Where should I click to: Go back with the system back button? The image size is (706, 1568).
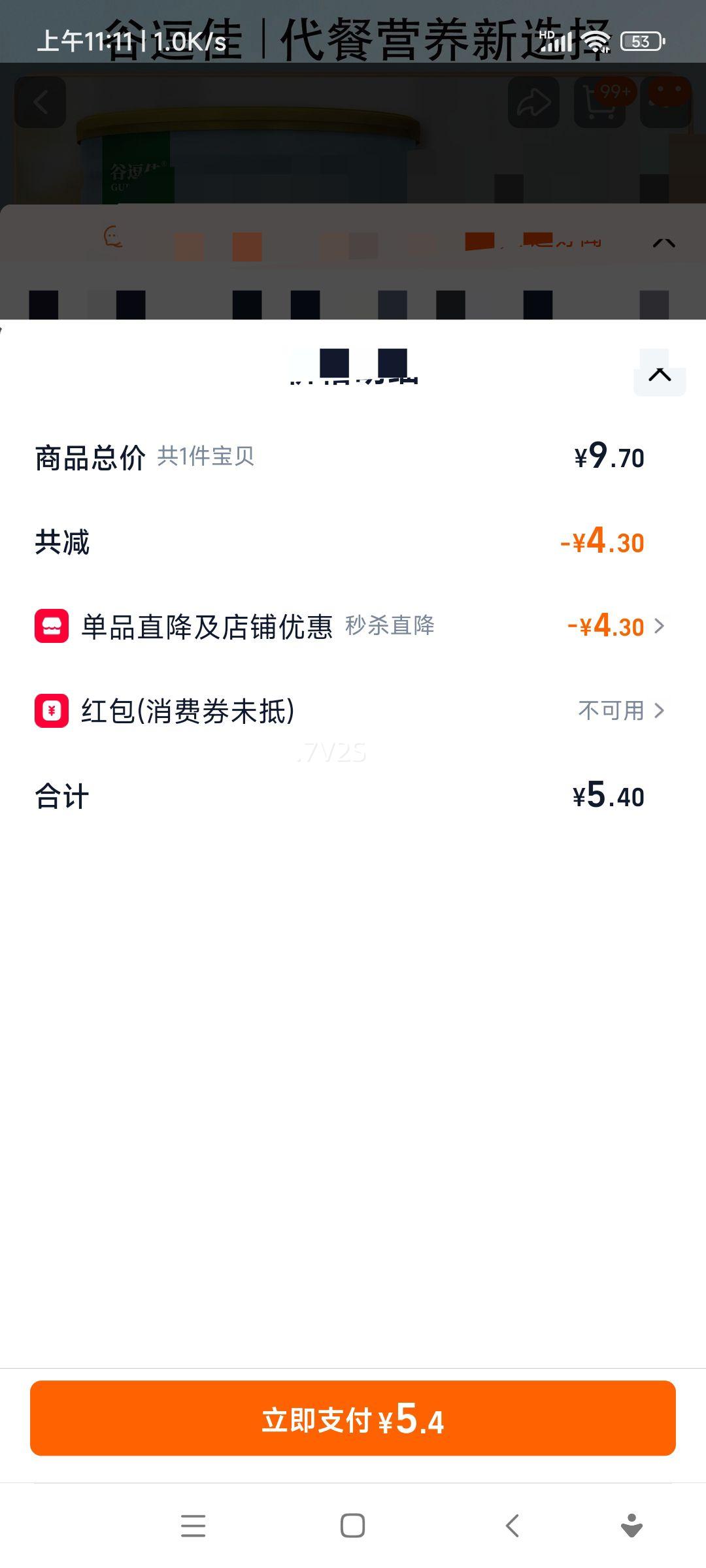(513, 1526)
